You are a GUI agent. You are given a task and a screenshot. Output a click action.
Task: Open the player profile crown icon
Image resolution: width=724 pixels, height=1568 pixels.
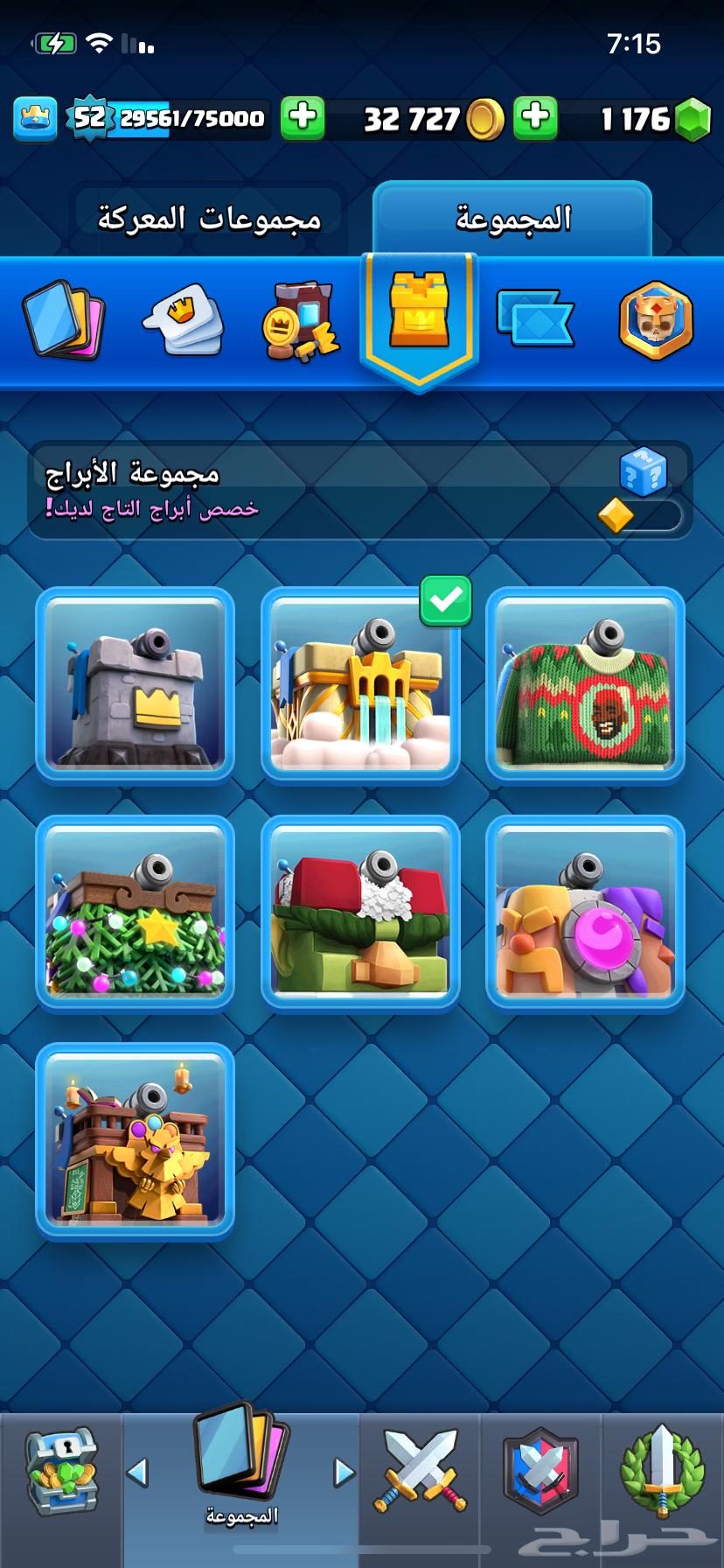tap(35, 117)
